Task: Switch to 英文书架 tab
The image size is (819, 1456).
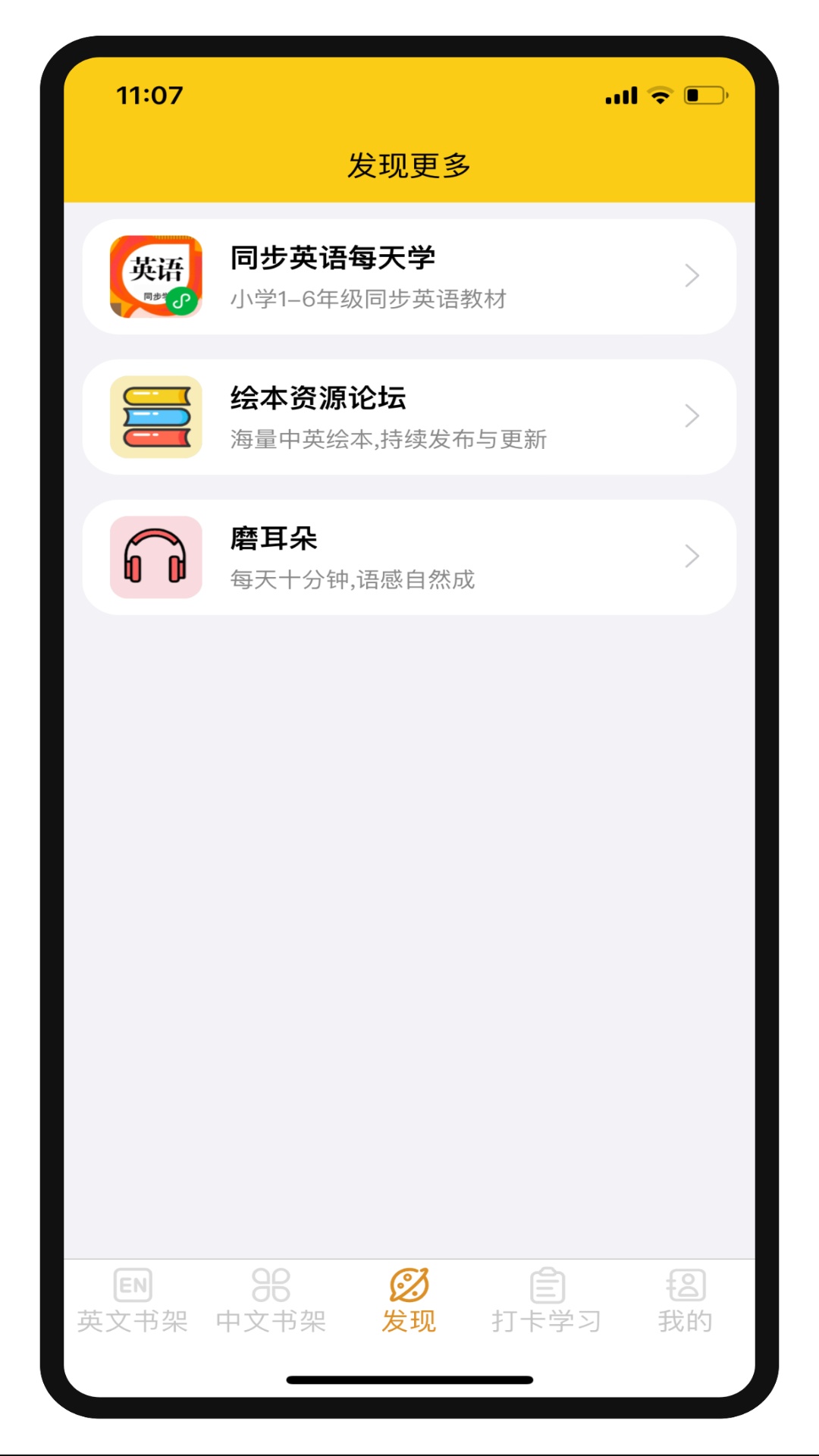Action: tap(133, 1301)
